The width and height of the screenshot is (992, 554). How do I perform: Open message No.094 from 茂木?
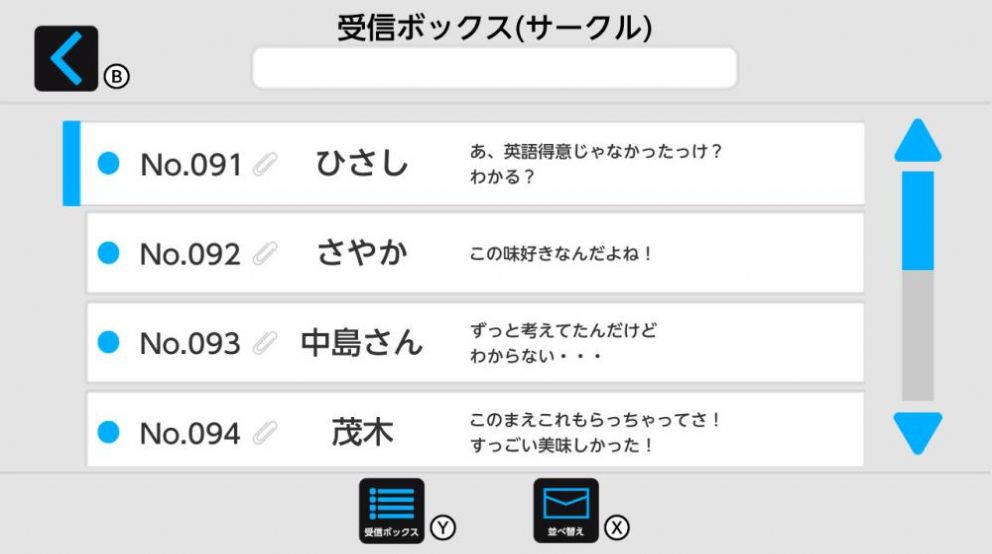[474, 431]
